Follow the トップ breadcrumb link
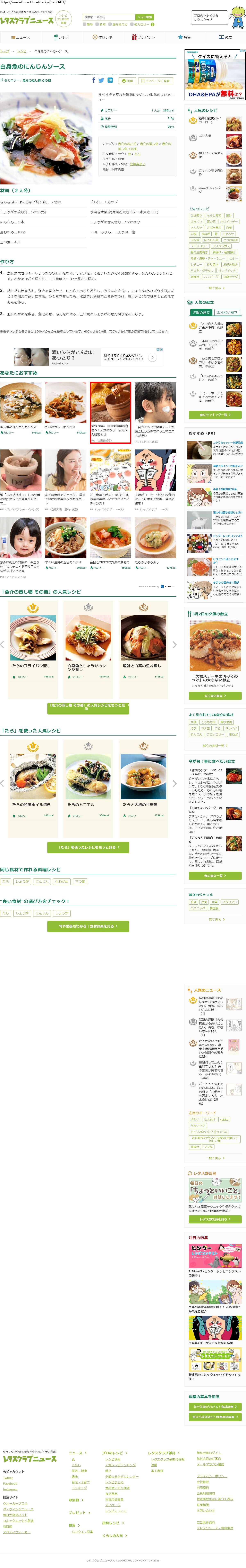The width and height of the screenshot is (246, 1568). (x=5, y=51)
